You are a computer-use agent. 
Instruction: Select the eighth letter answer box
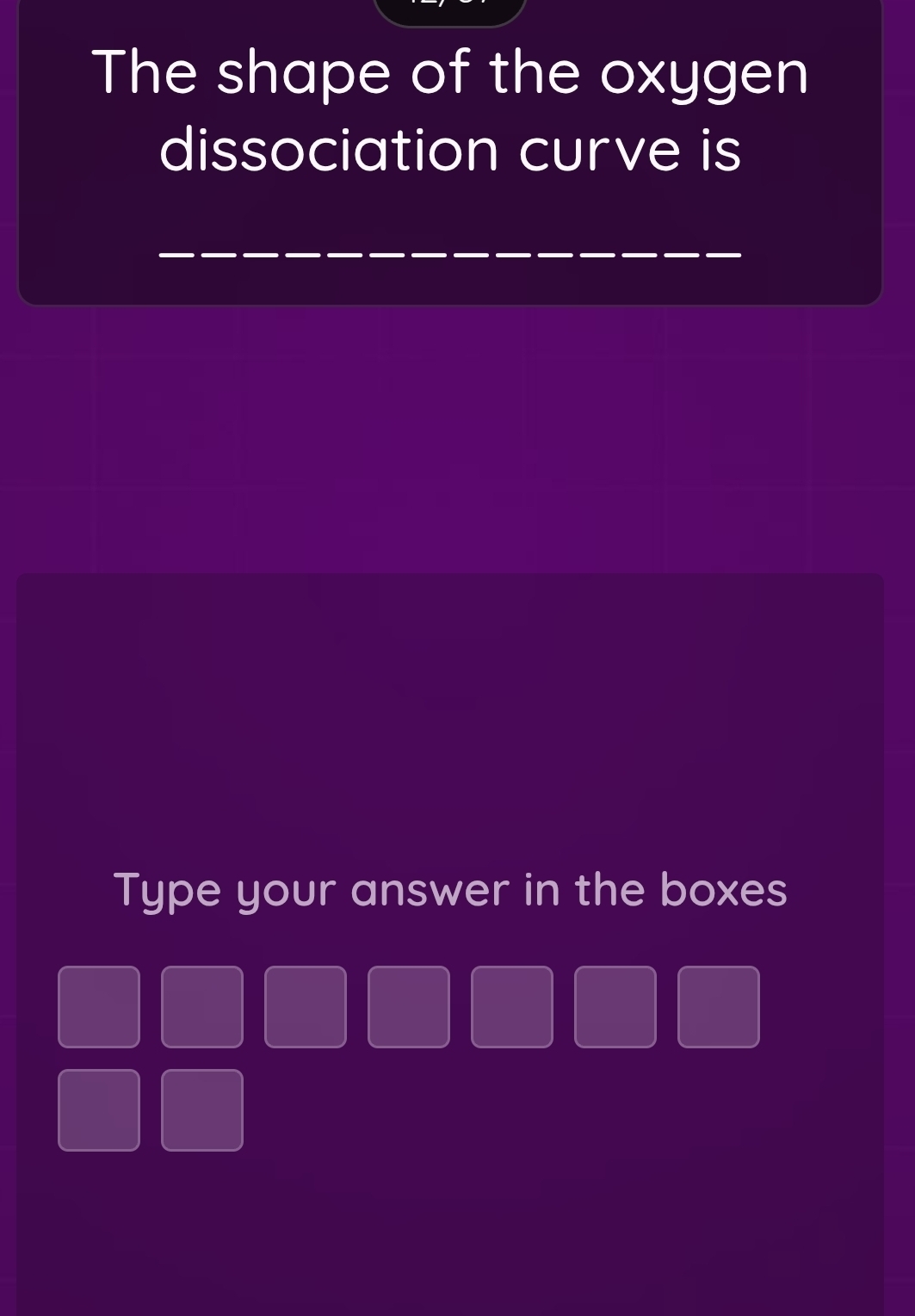pyautogui.click(x=99, y=1109)
